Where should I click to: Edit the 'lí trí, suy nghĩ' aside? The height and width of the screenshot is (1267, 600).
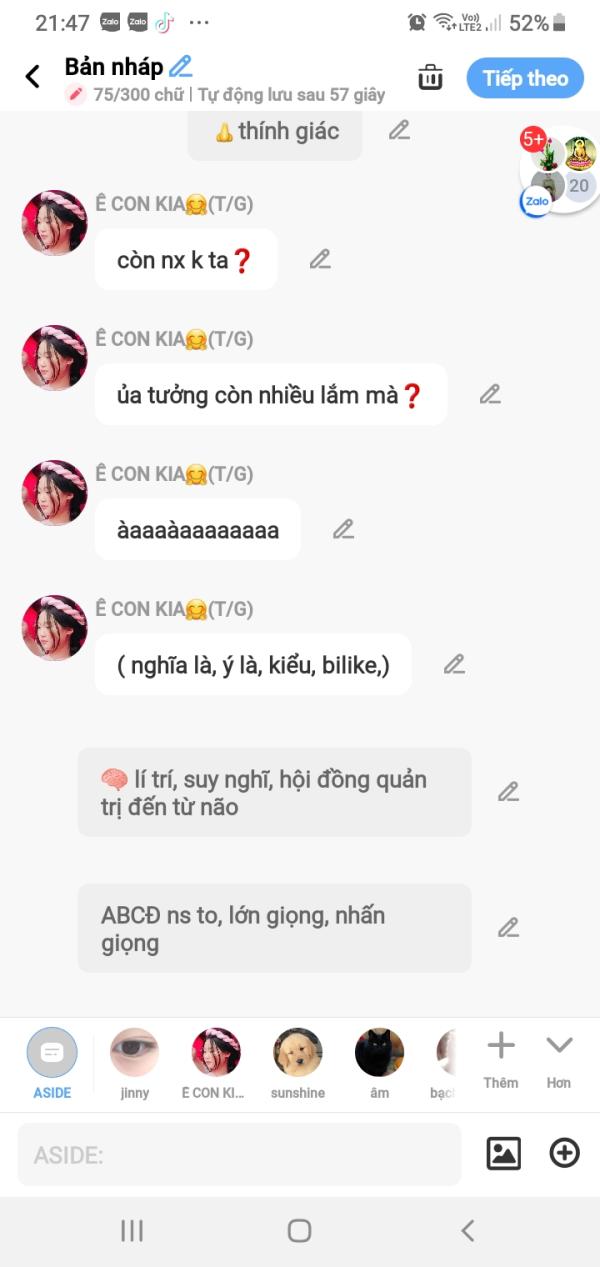click(508, 792)
